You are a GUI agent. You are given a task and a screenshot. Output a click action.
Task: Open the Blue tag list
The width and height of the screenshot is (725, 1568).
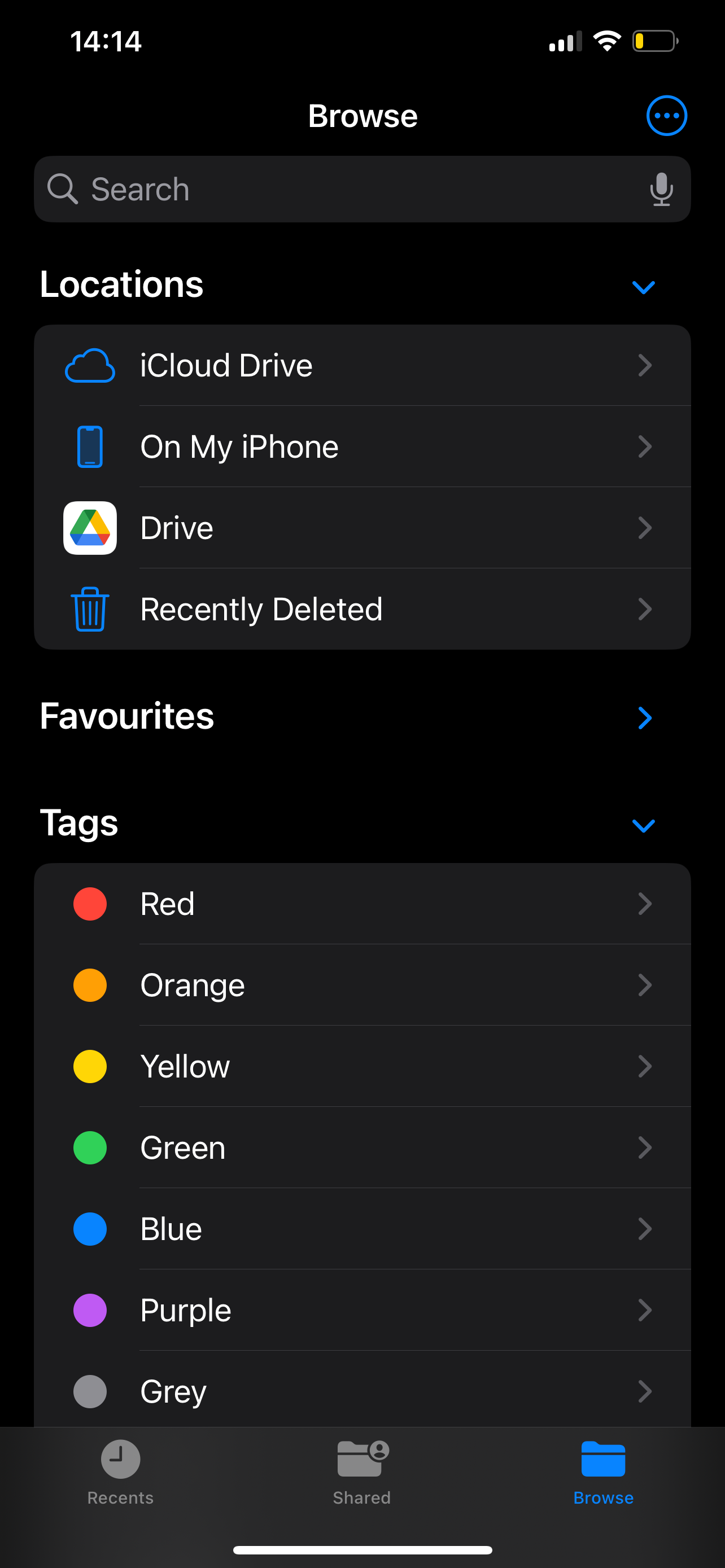362,1229
